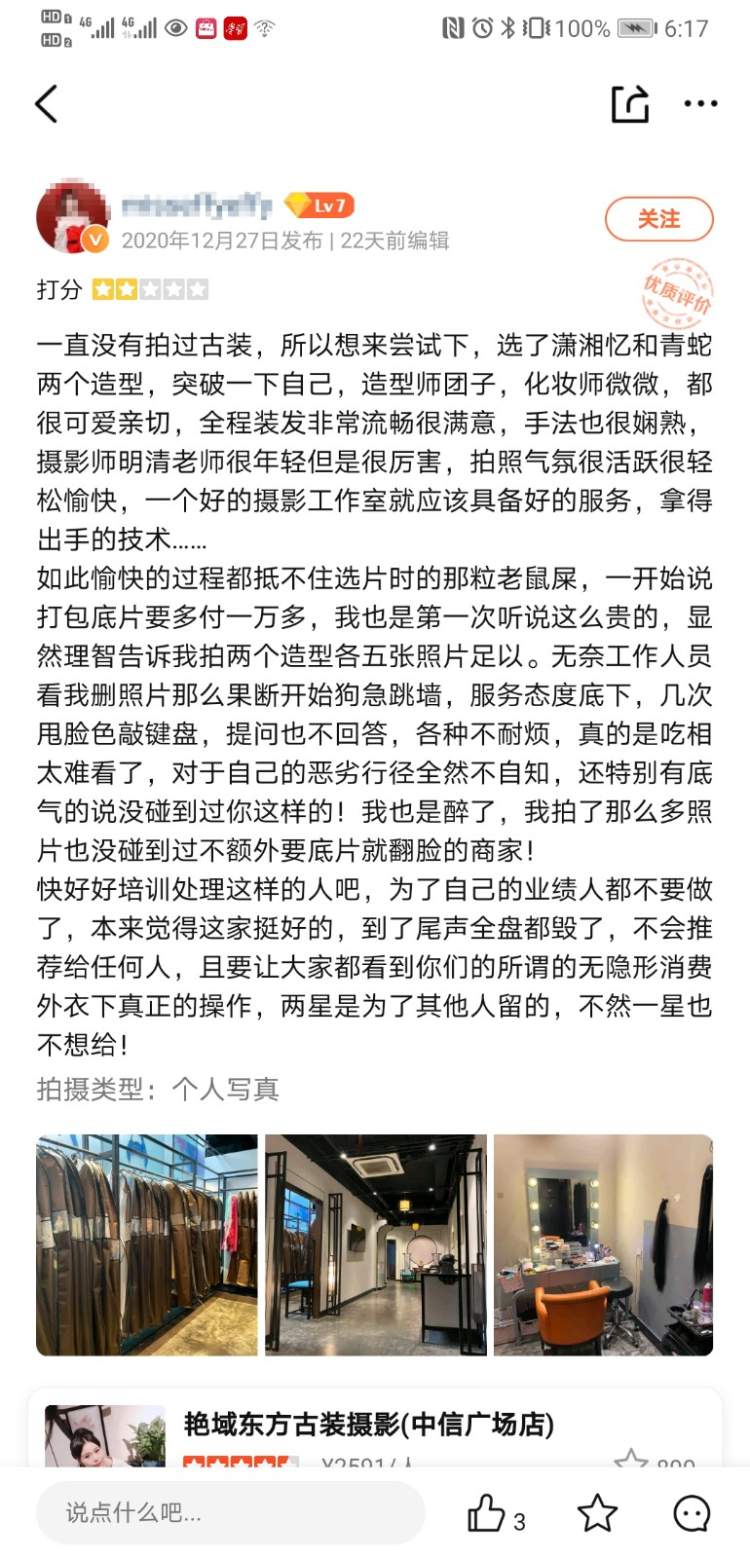Screen dimensions: 750x1558
Task: Favorite this review with star icon
Action: [597, 1513]
